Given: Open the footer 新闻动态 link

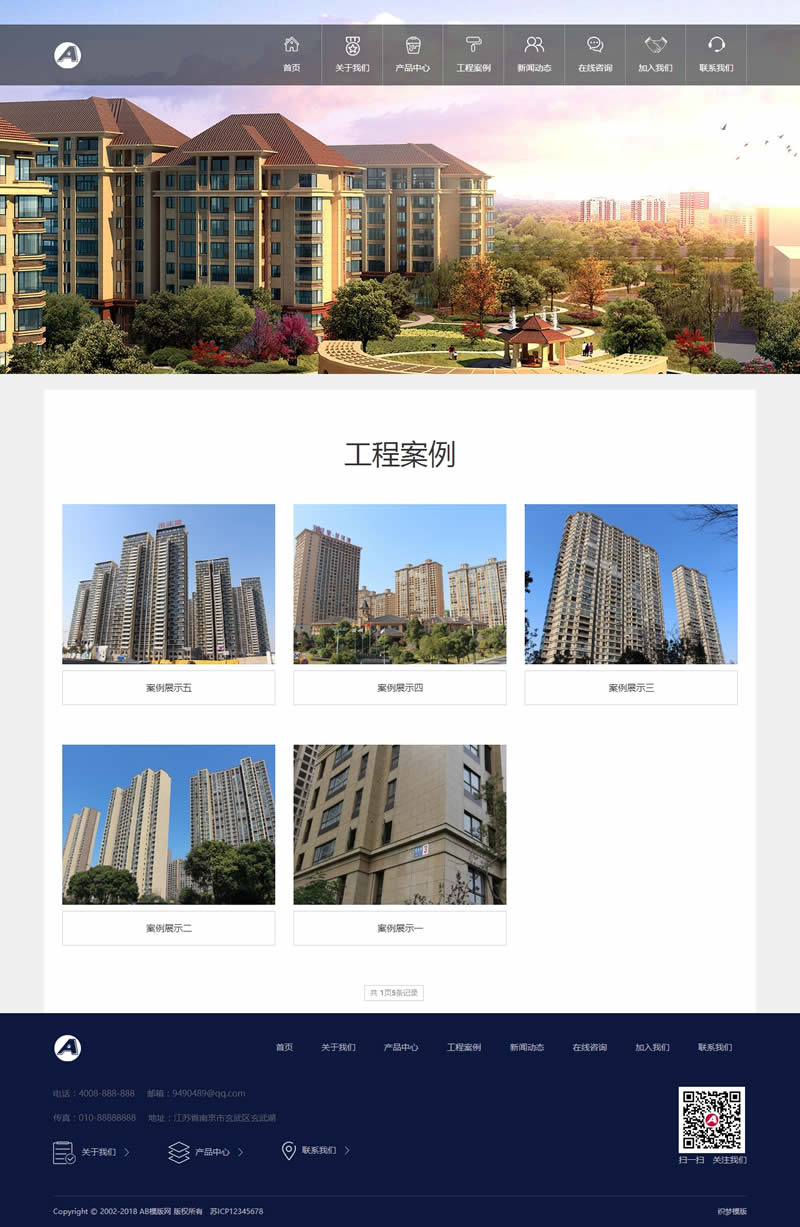Looking at the screenshot, I should pos(527,1047).
